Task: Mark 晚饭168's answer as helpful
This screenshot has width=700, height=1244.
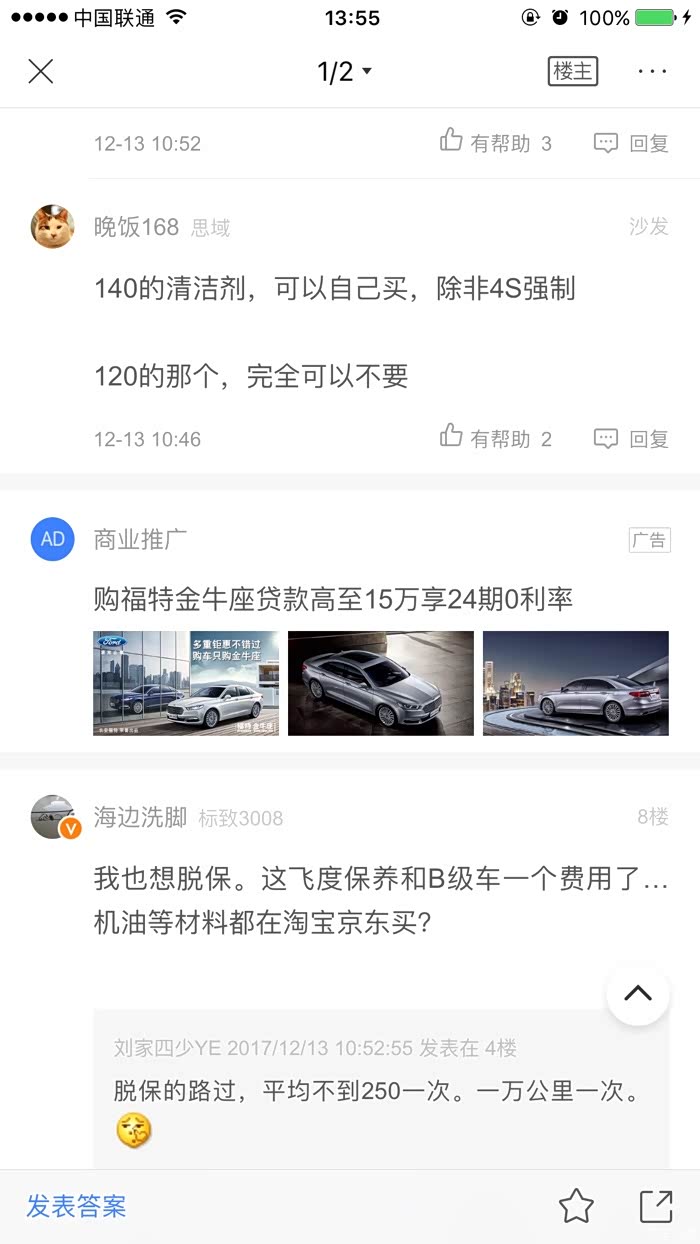Action: [x=495, y=438]
